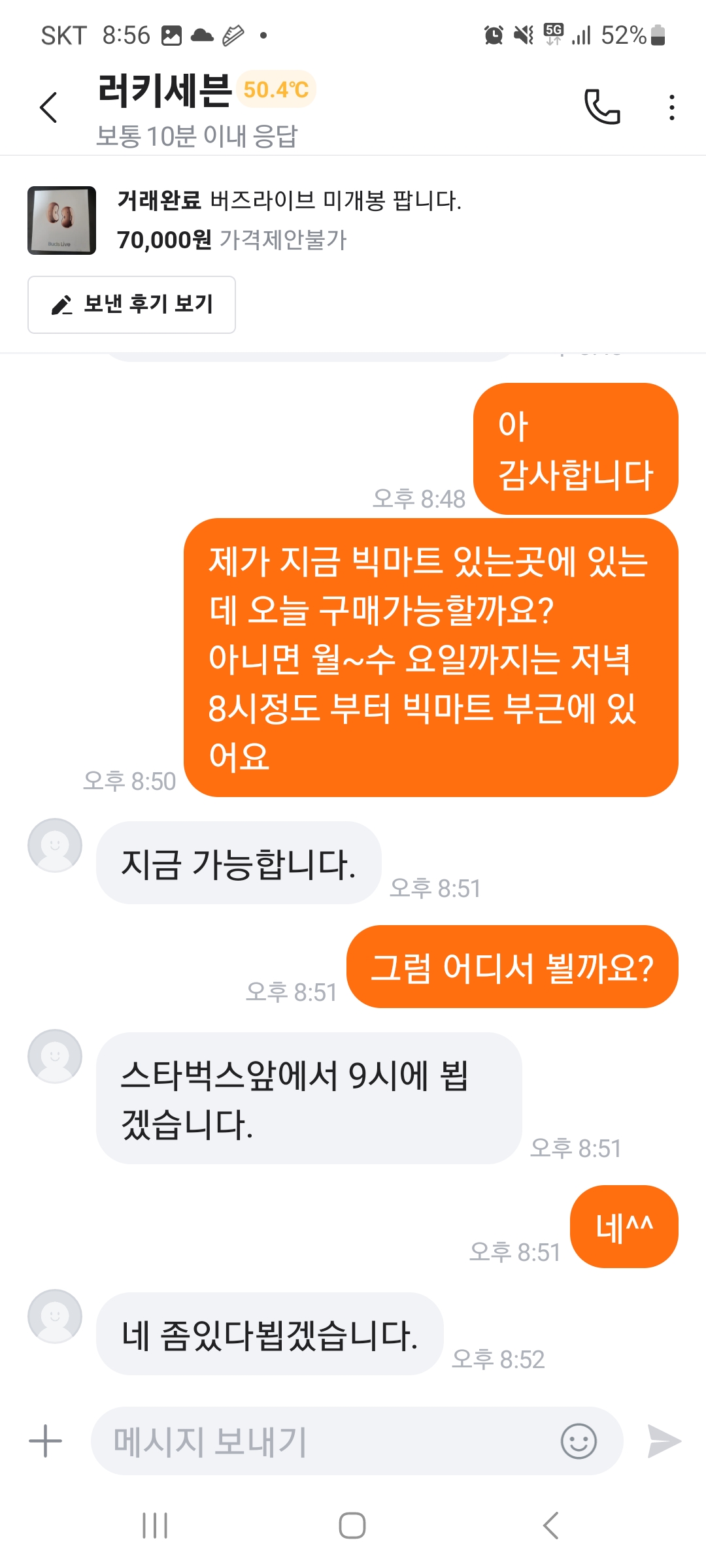
Task: Call 러키세븐 with the phone icon
Action: tap(601, 107)
